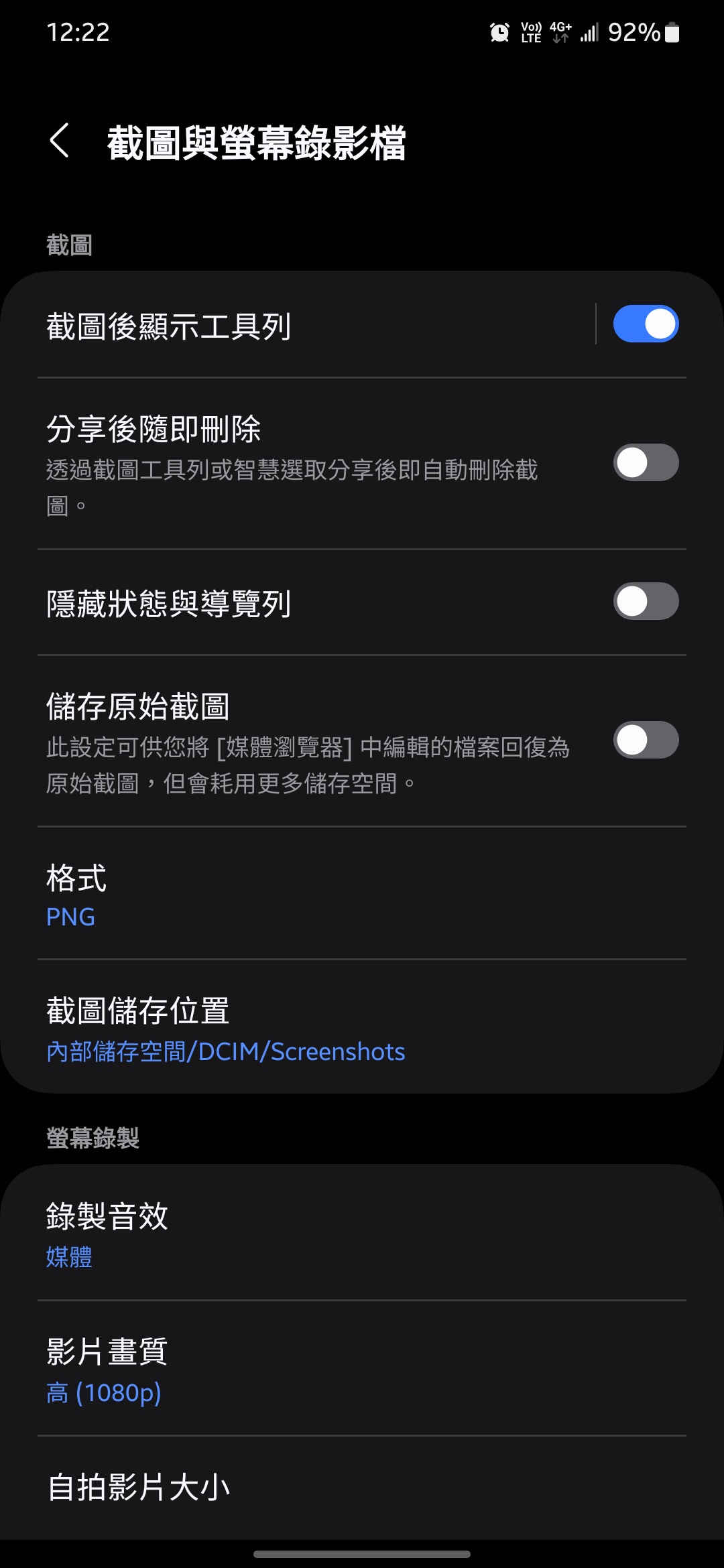
Task: Enable 分享後隨即刪除
Action: (646, 463)
